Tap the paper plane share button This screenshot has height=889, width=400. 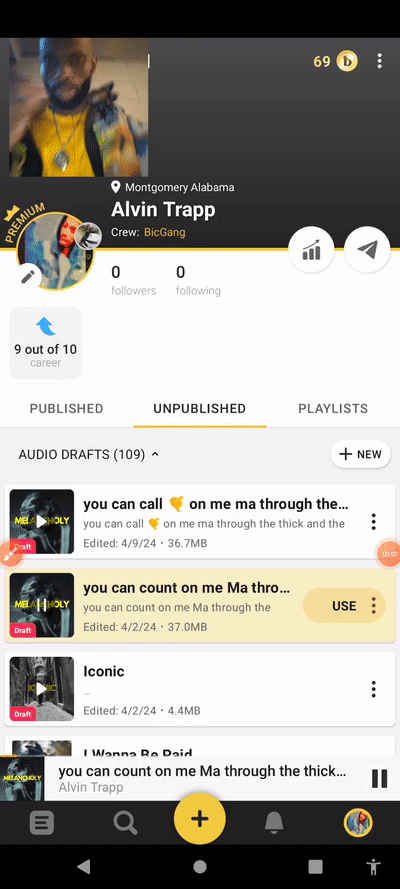[x=367, y=249]
